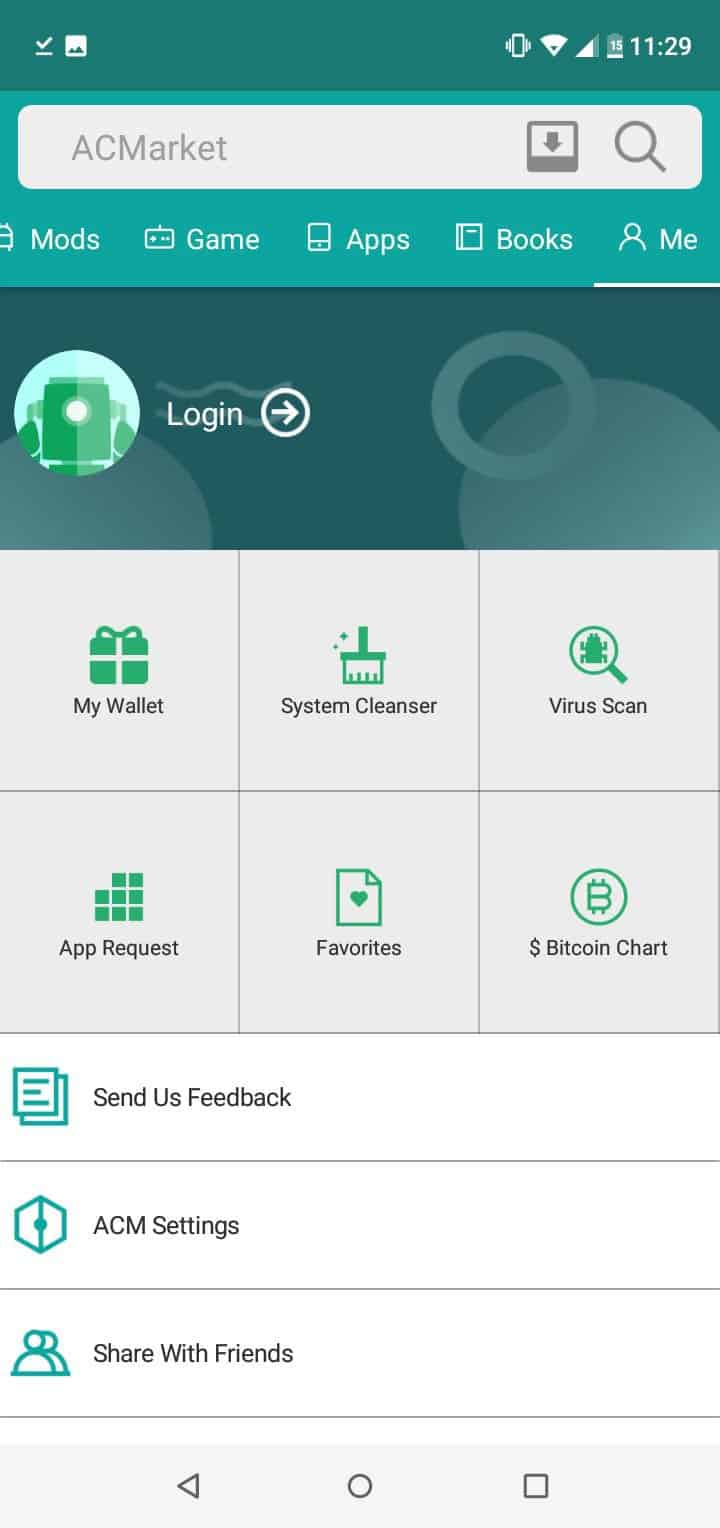Viewport: 720px width, 1528px height.
Task: Open App Request
Action: pyautogui.click(x=119, y=913)
